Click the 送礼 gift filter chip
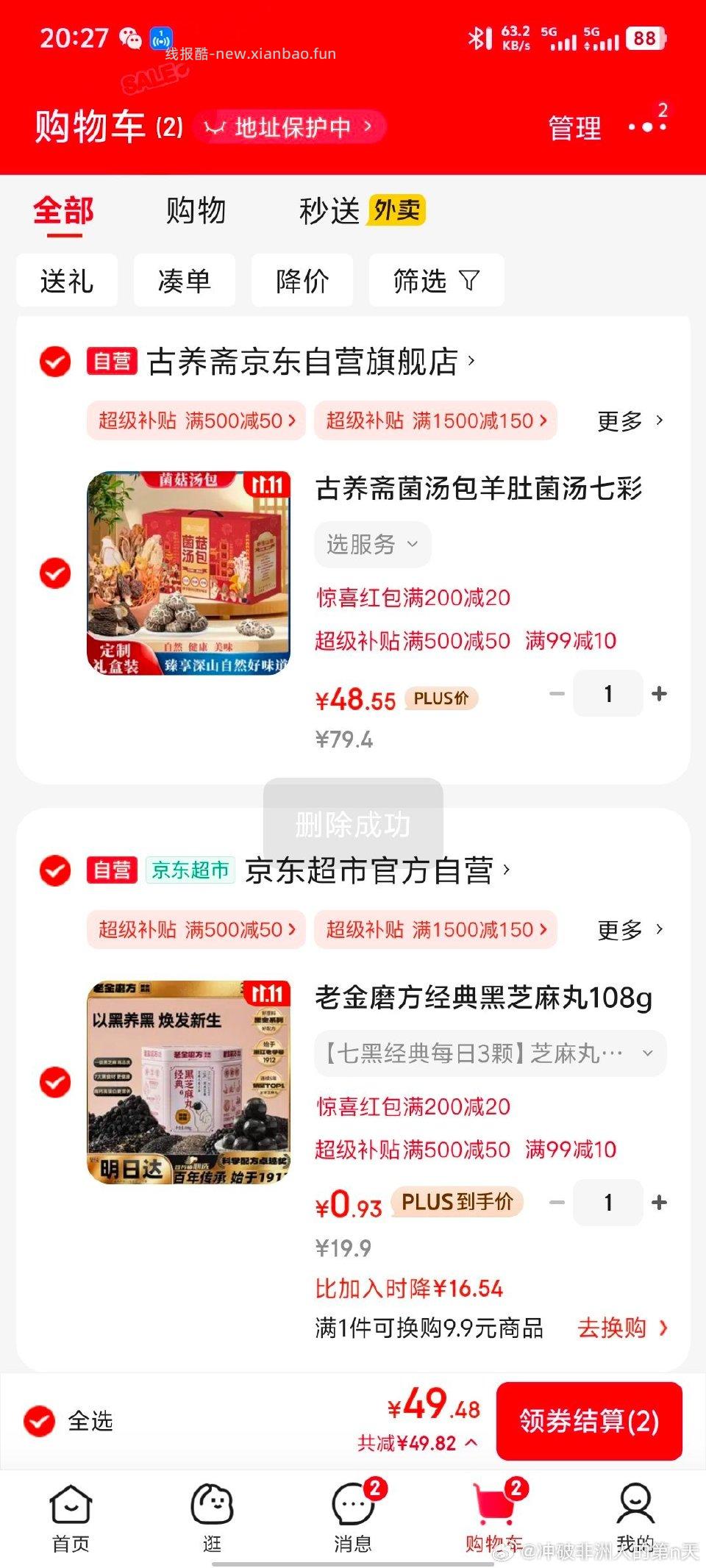The height and width of the screenshot is (1568, 706). point(67,280)
